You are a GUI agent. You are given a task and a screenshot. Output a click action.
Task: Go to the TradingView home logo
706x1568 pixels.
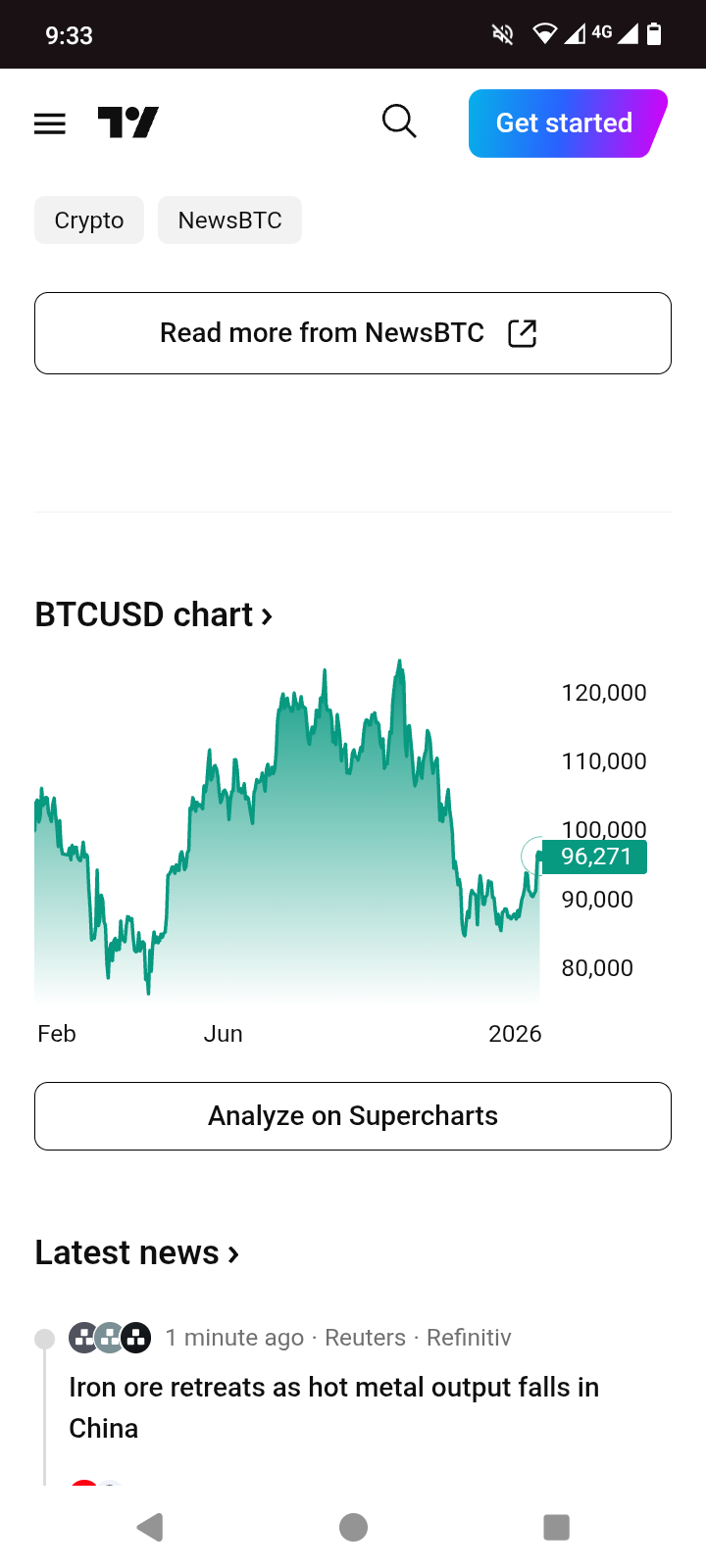point(128,123)
